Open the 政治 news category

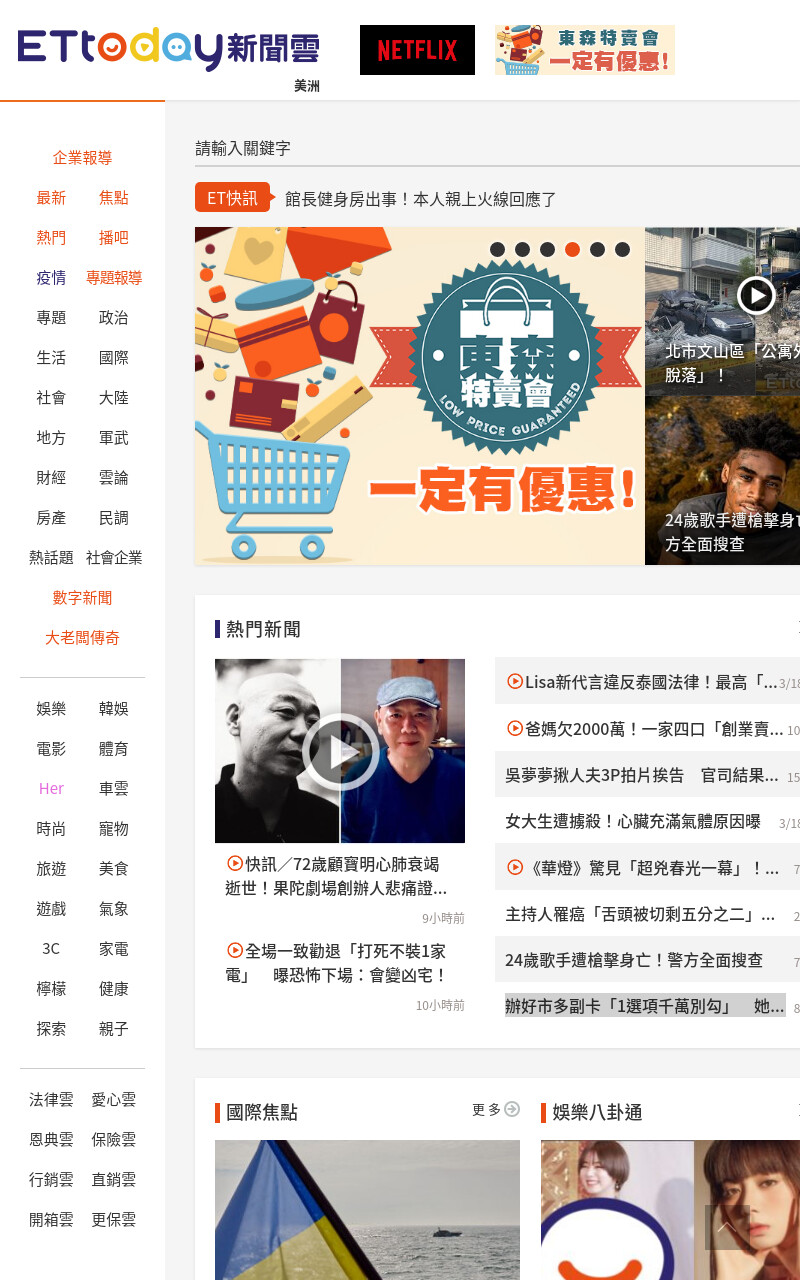114,318
